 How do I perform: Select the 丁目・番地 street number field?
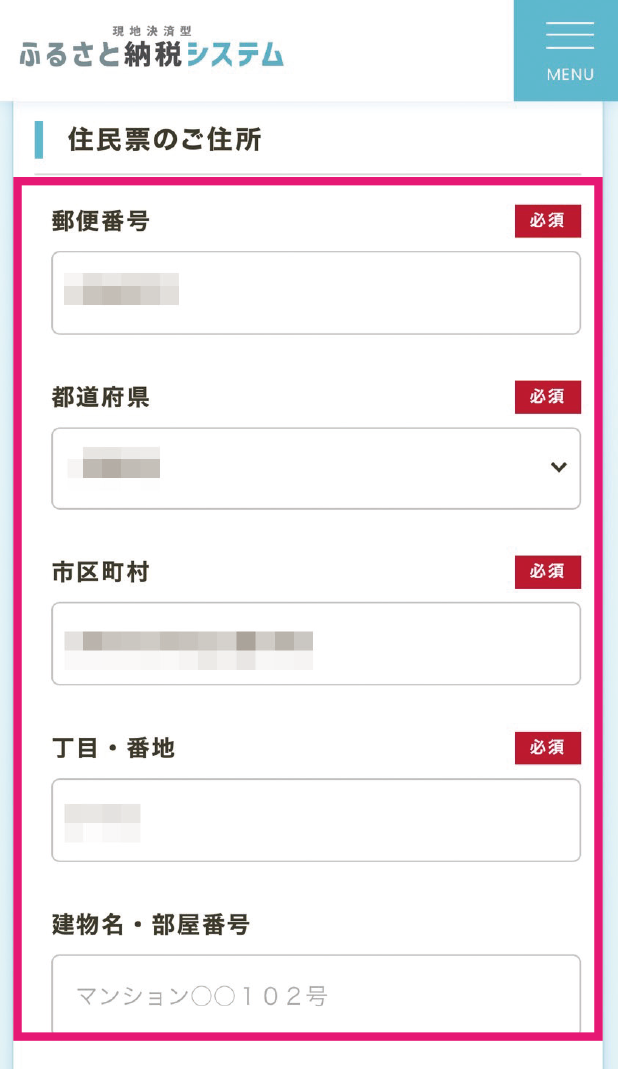click(x=316, y=820)
